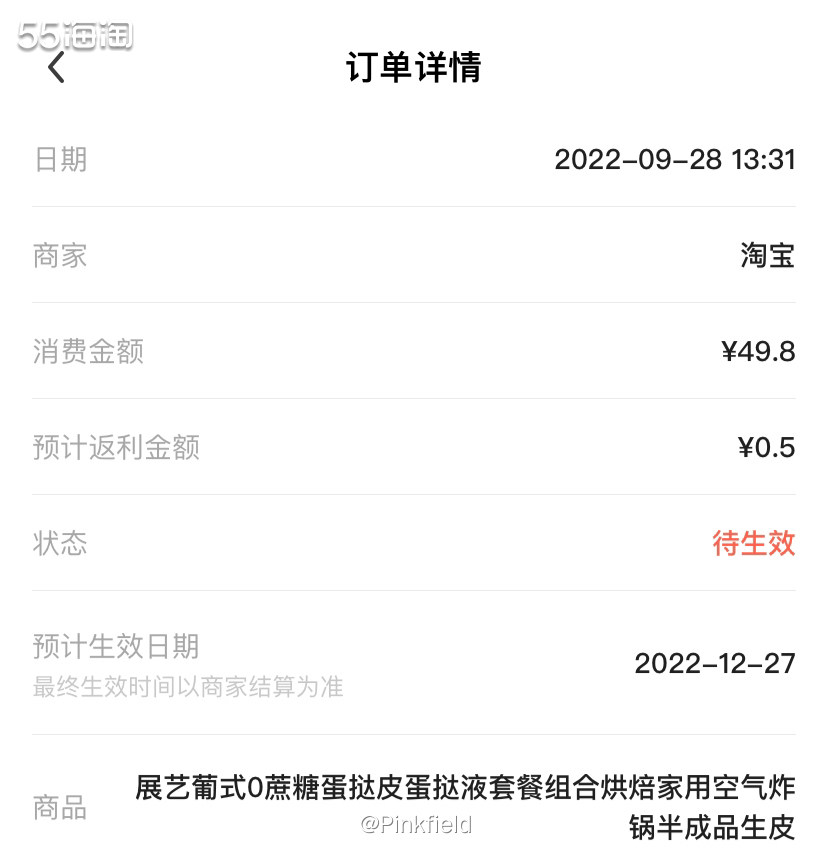
Task: Select the 淘宝 value on merchant row
Action: (x=766, y=256)
